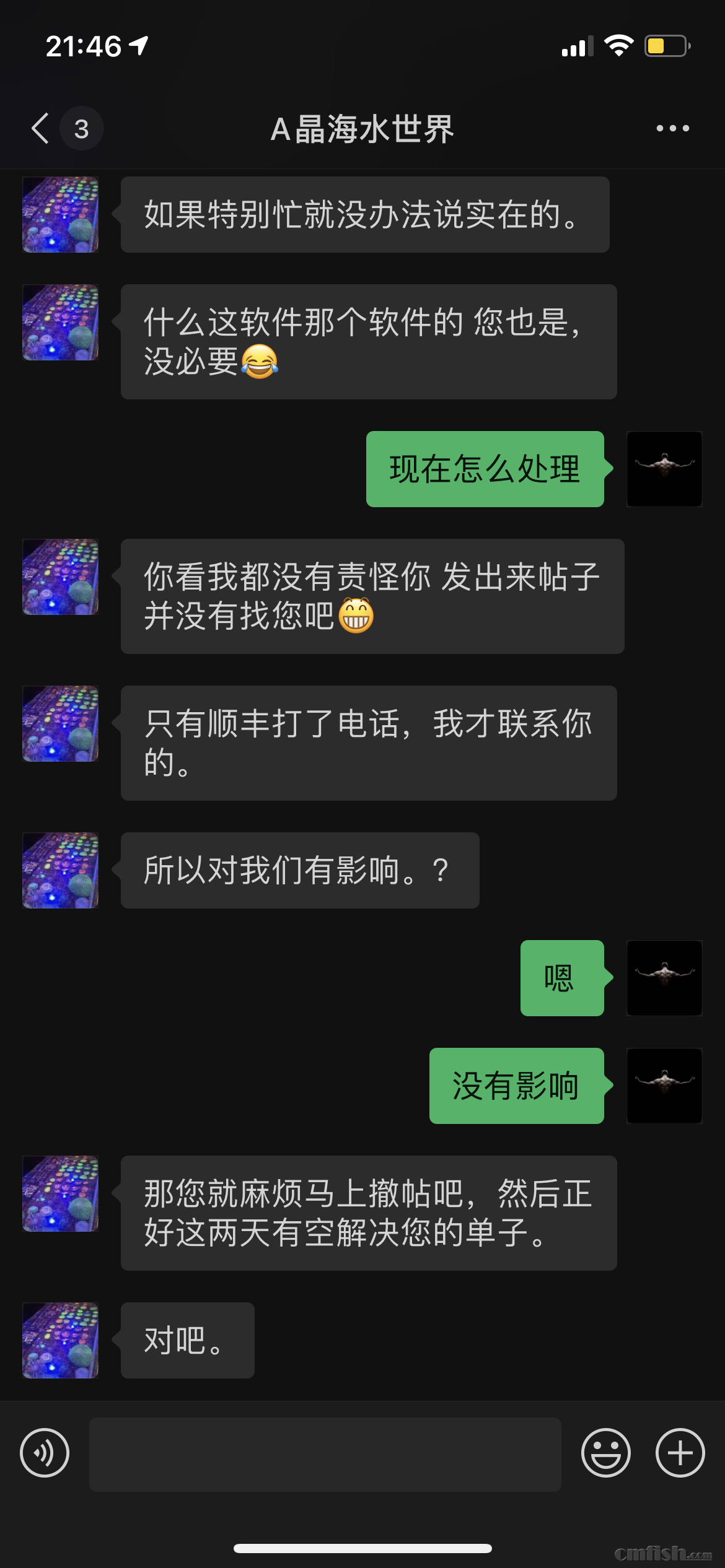Focus the message text field
Viewport: 725px width, 1568px height.
coord(325,1454)
